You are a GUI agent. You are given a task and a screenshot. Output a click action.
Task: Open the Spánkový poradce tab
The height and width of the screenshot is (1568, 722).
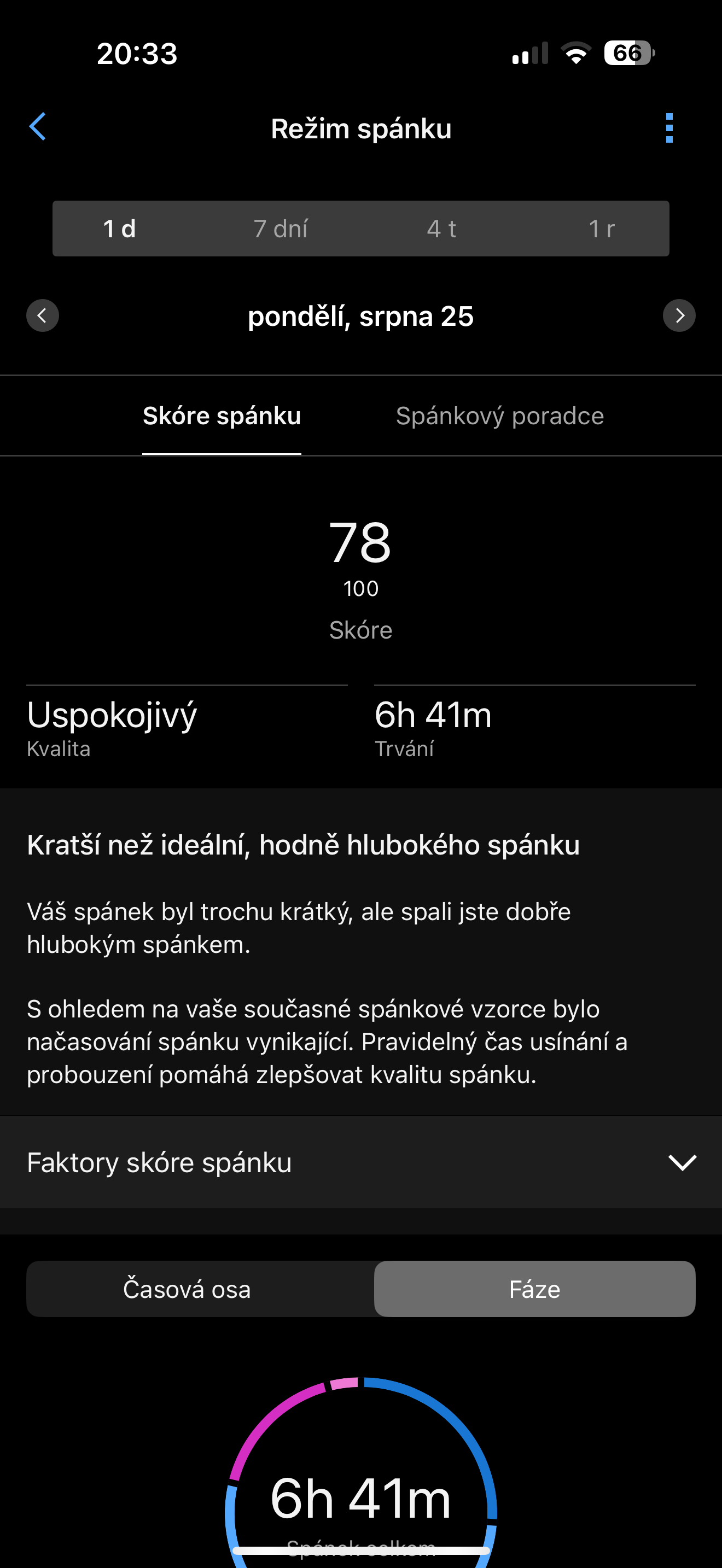click(x=500, y=417)
